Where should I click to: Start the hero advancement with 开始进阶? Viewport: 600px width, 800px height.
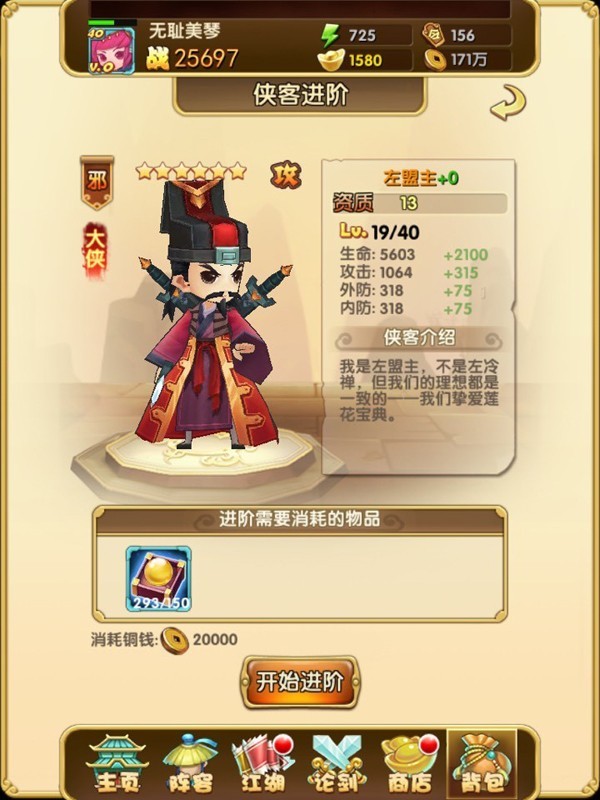[300, 682]
